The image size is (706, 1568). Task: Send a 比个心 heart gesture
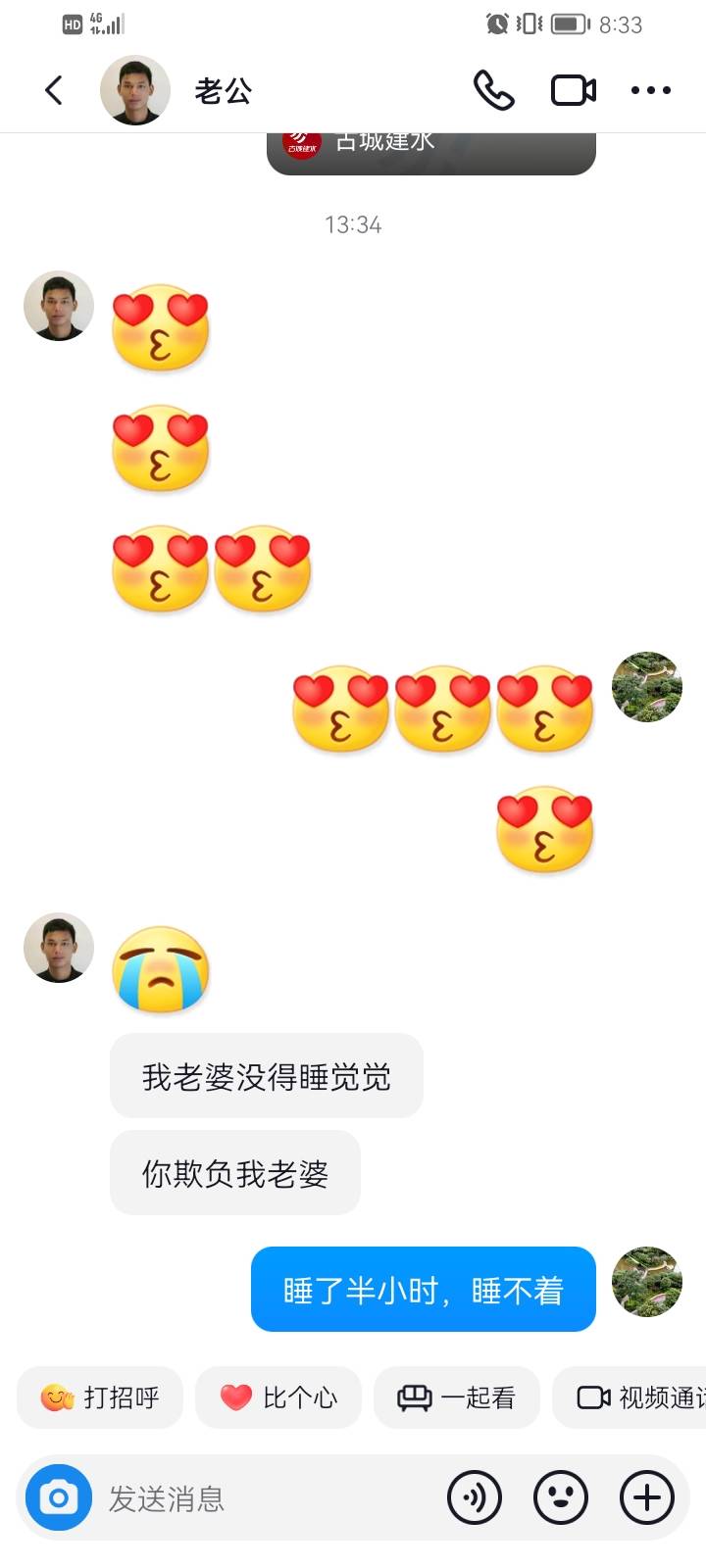coord(278,1398)
